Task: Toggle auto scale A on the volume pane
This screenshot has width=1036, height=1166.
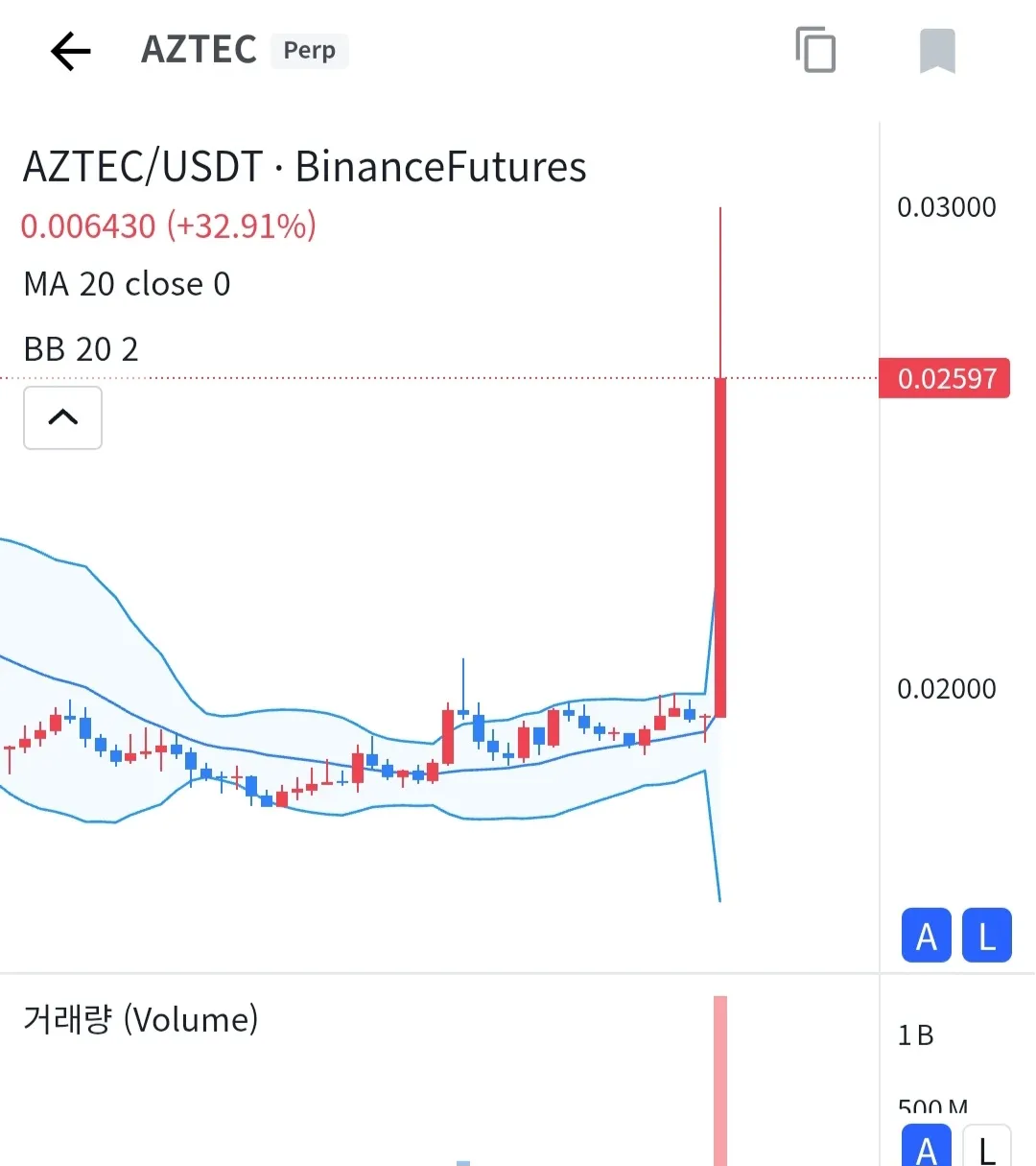Action: click(x=926, y=1148)
